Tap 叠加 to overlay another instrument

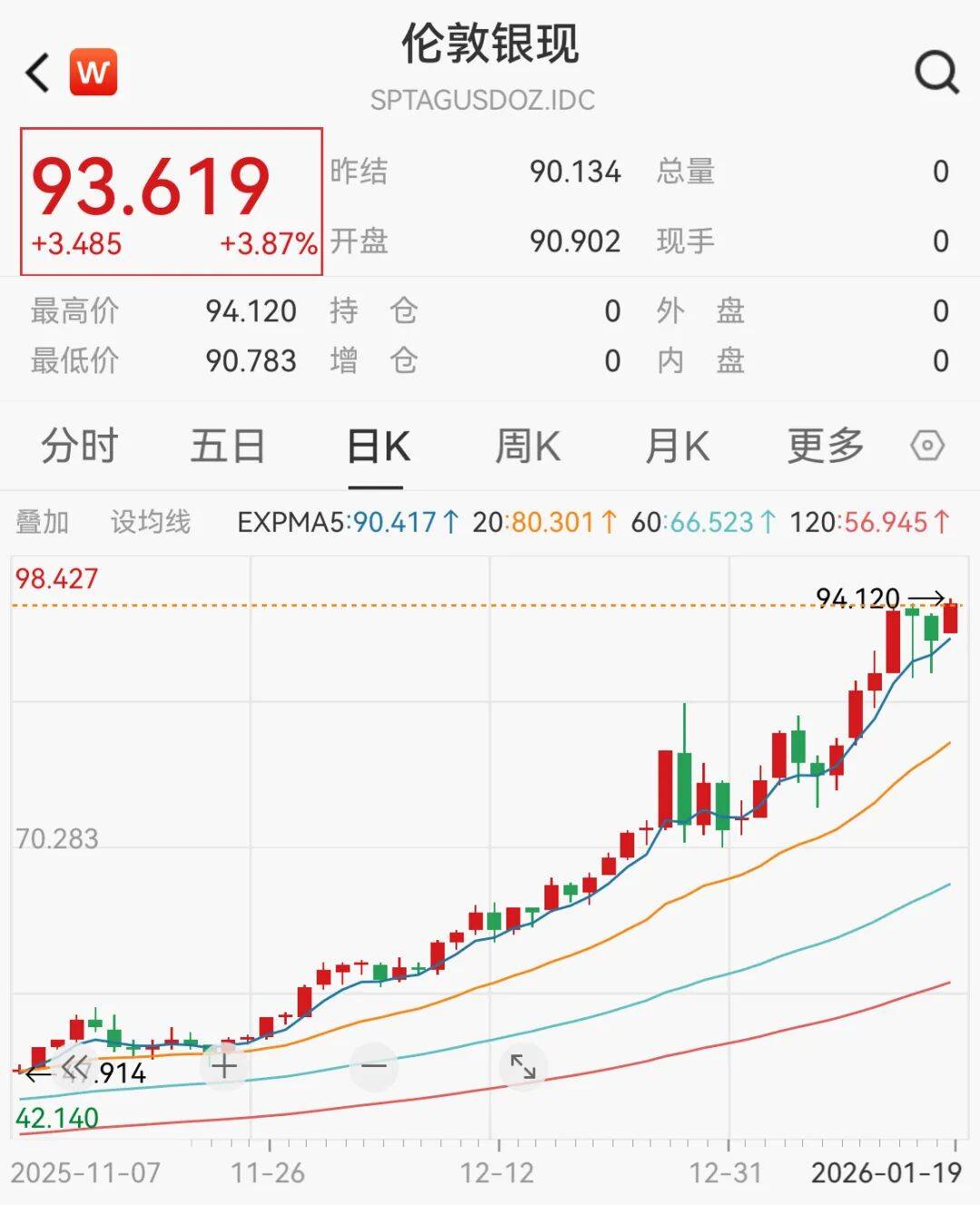point(43,522)
